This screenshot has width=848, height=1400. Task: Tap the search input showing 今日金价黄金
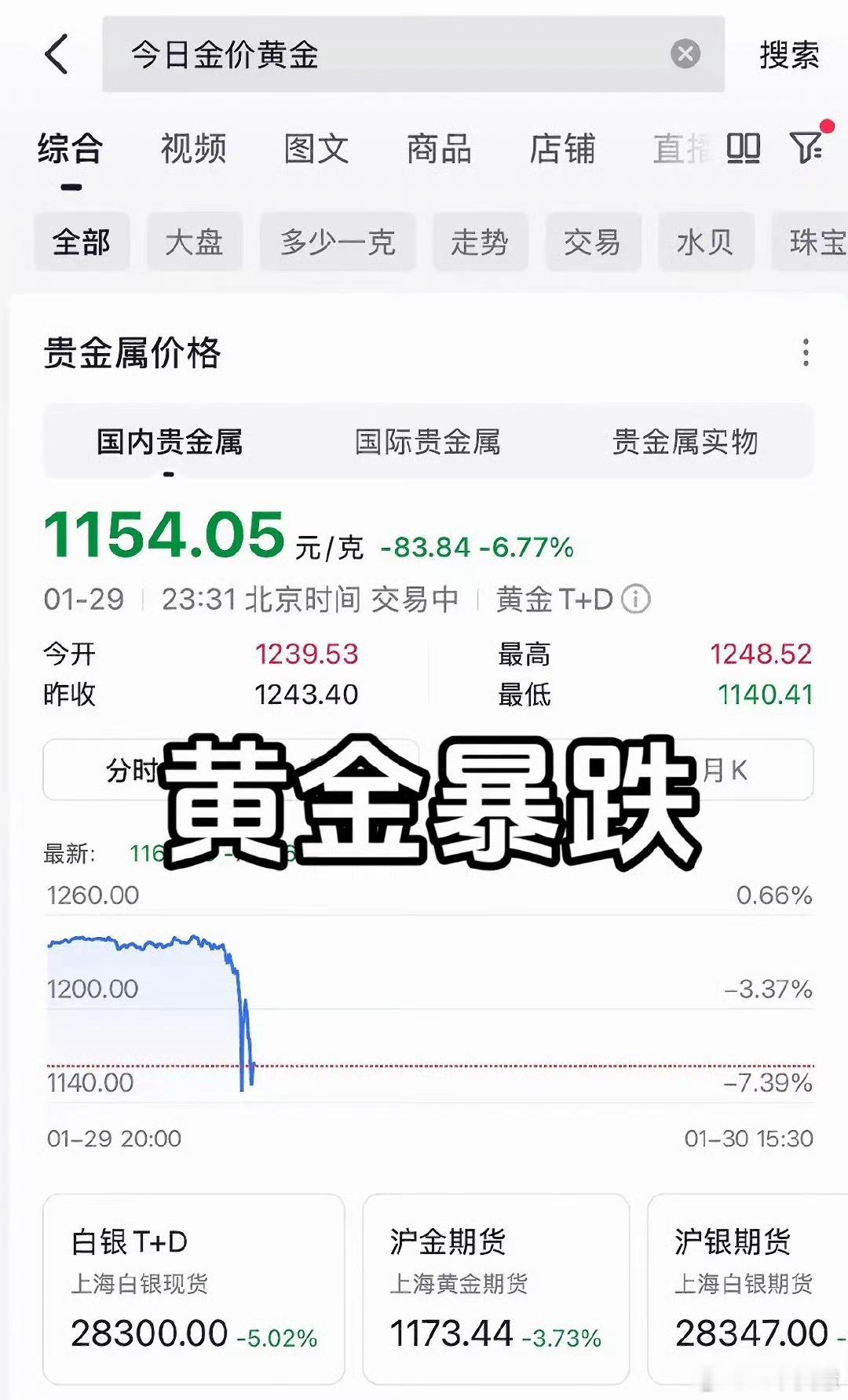click(x=314, y=53)
